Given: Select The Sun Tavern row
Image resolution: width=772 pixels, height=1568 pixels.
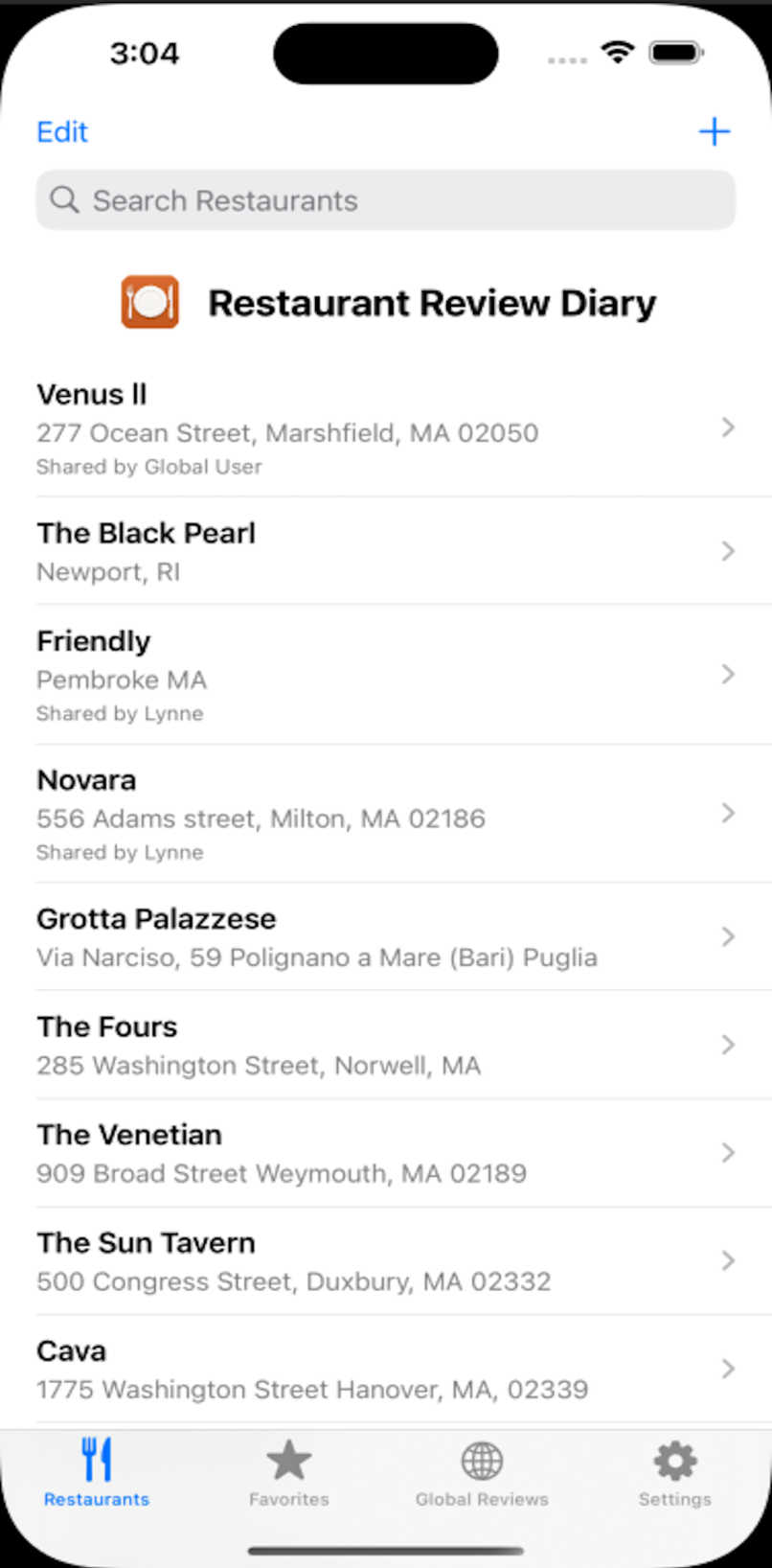Looking at the screenshot, I should [x=385, y=1260].
